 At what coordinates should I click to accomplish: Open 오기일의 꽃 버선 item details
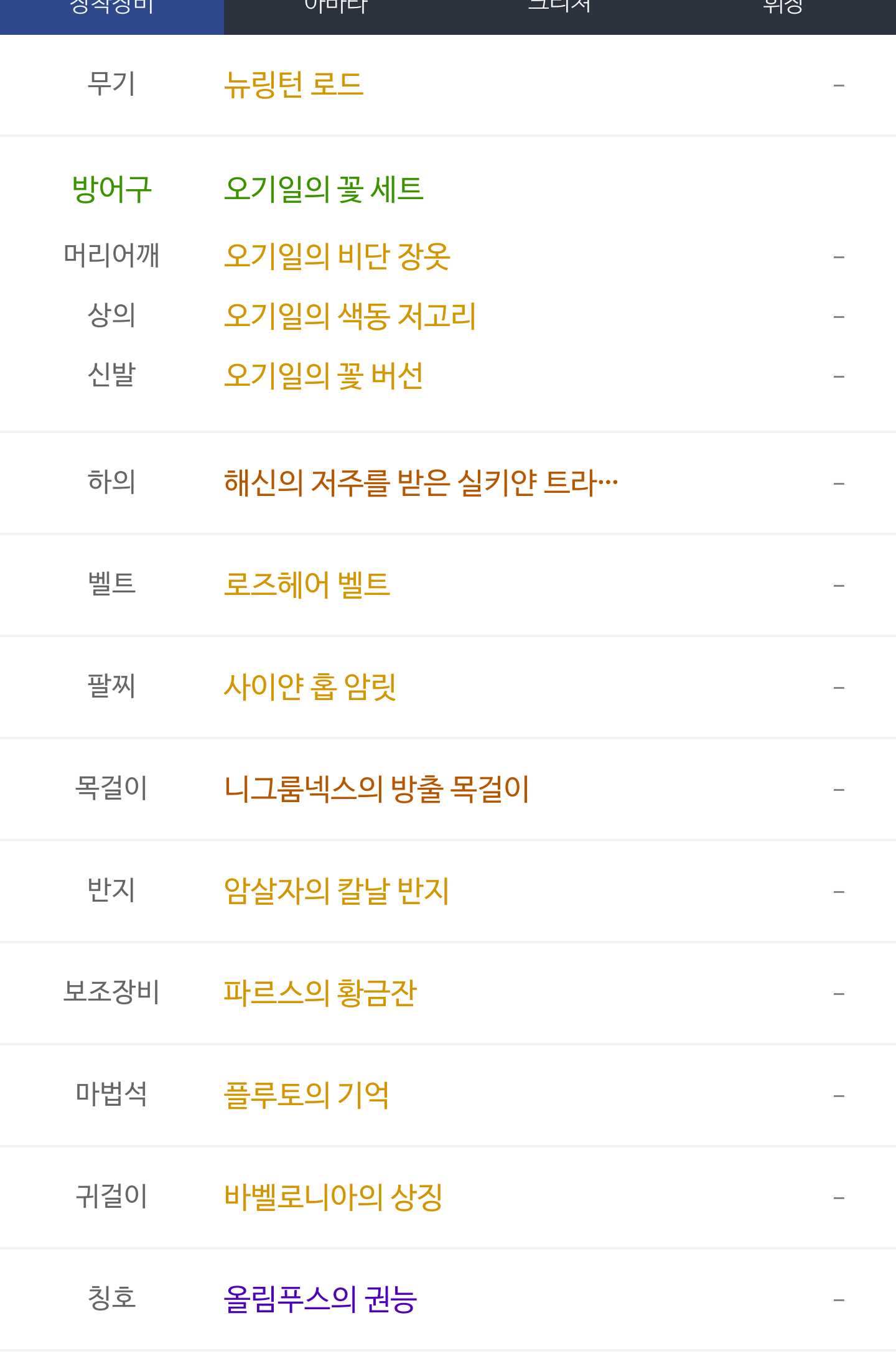pos(324,376)
